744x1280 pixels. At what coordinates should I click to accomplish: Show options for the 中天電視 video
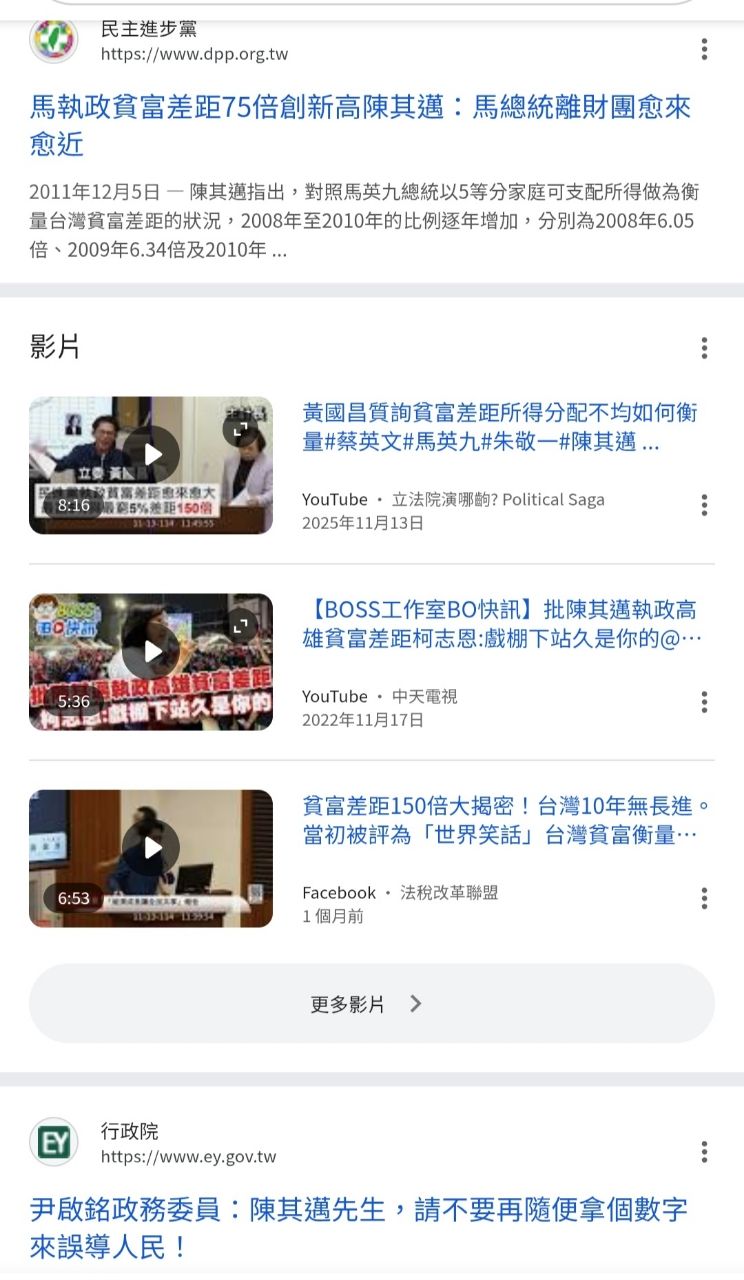(x=704, y=702)
